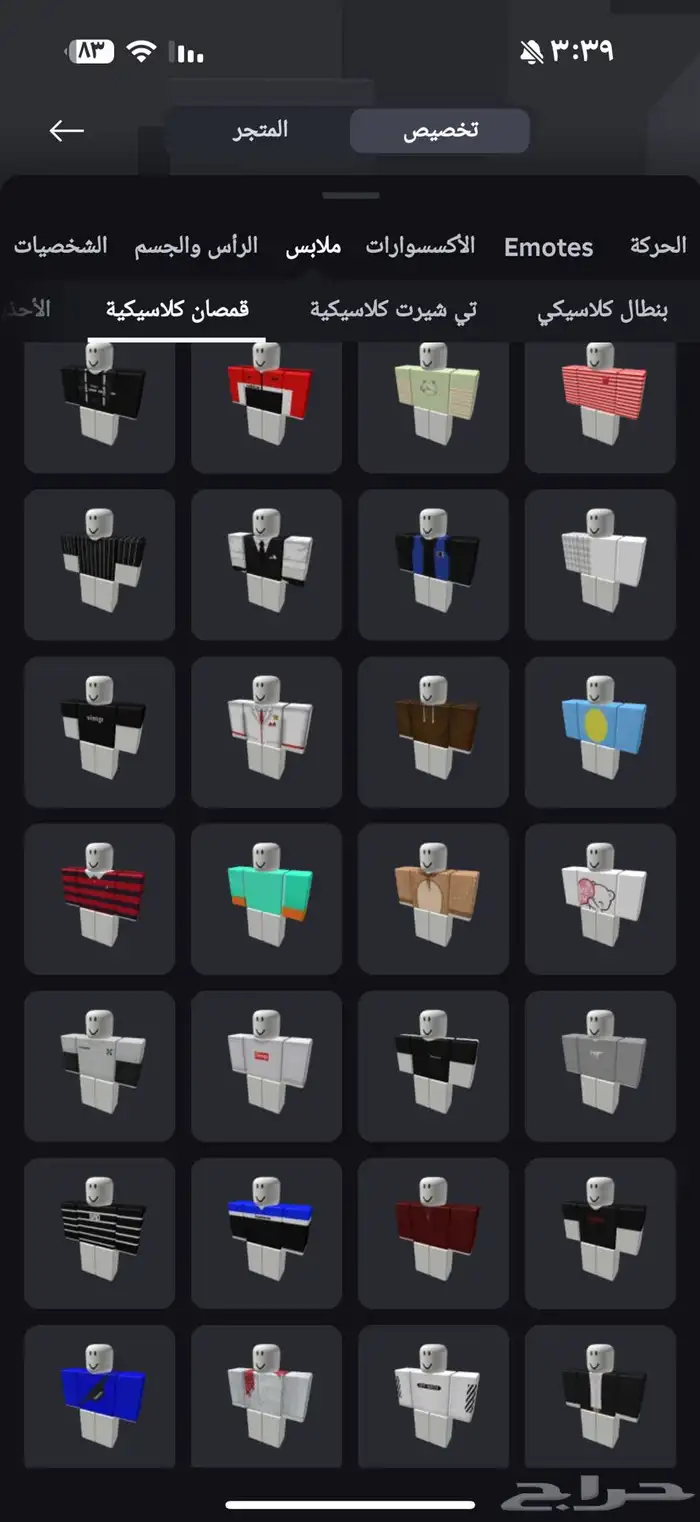Pick the white shirt with red box logo

point(266,1066)
